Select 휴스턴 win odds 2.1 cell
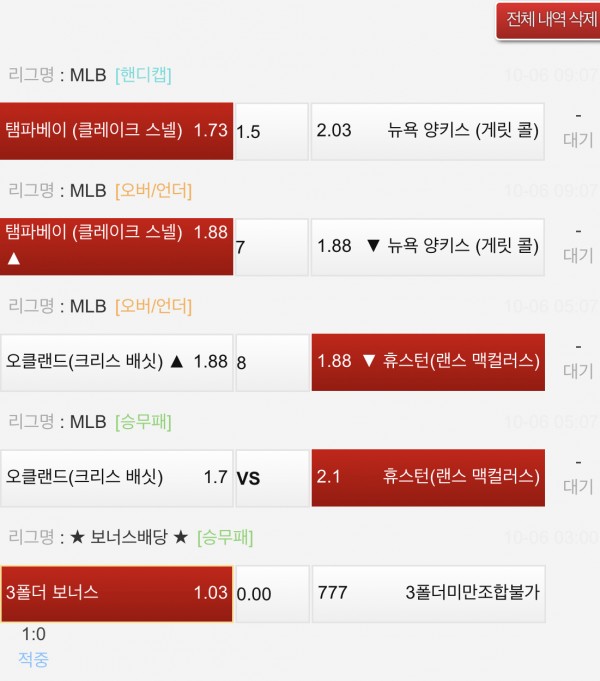Viewport: 600px width, 681px height. coord(427,478)
